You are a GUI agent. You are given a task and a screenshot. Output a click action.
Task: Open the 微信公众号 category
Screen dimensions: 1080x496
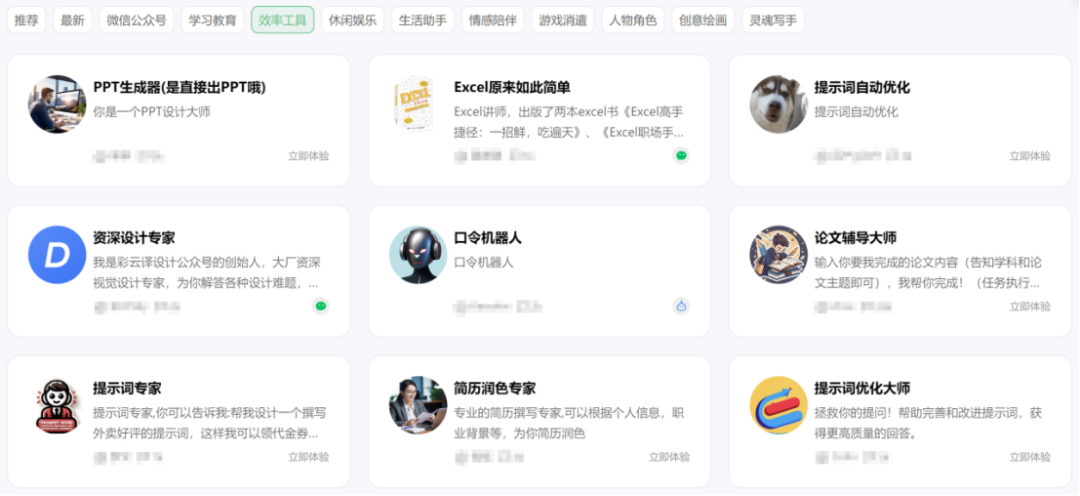click(x=137, y=20)
